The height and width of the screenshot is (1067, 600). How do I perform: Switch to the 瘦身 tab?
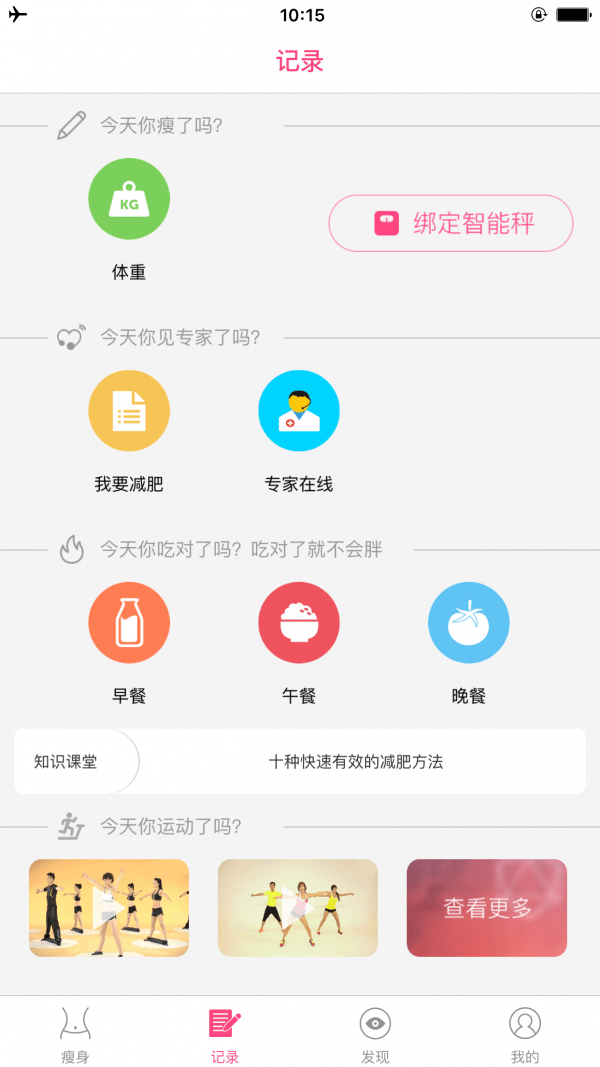tap(75, 1033)
